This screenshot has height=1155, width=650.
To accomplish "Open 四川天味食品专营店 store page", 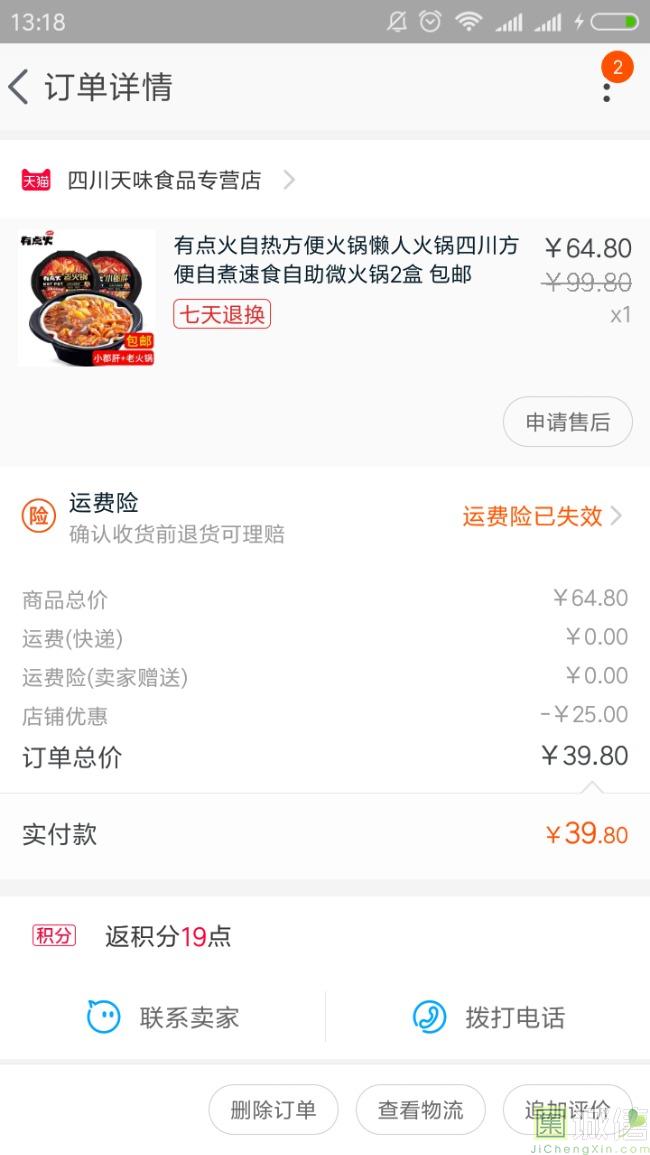I will click(x=165, y=180).
